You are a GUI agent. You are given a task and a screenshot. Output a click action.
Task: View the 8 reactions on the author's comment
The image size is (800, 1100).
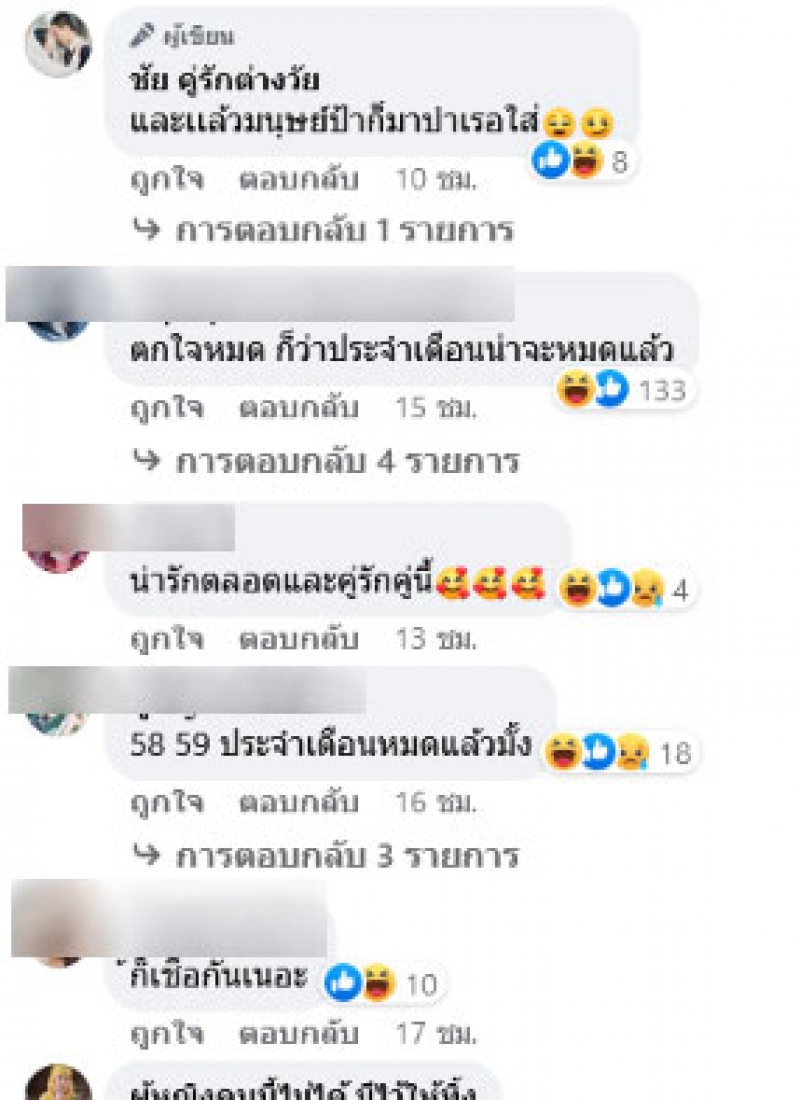[x=585, y=161]
